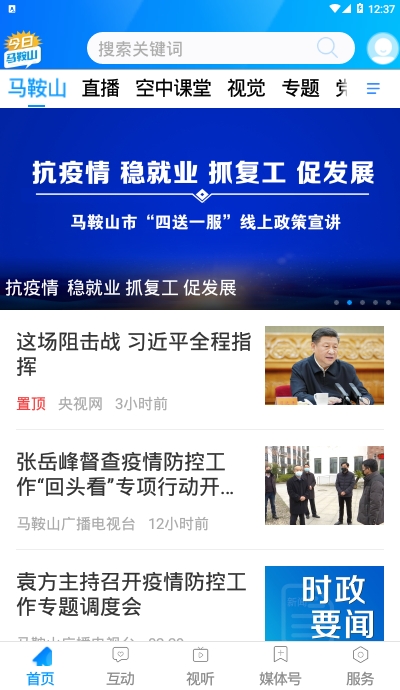This screenshot has width=400, height=690.
Task: Go to the 互动 bottom tab
Action: [x=120, y=665]
